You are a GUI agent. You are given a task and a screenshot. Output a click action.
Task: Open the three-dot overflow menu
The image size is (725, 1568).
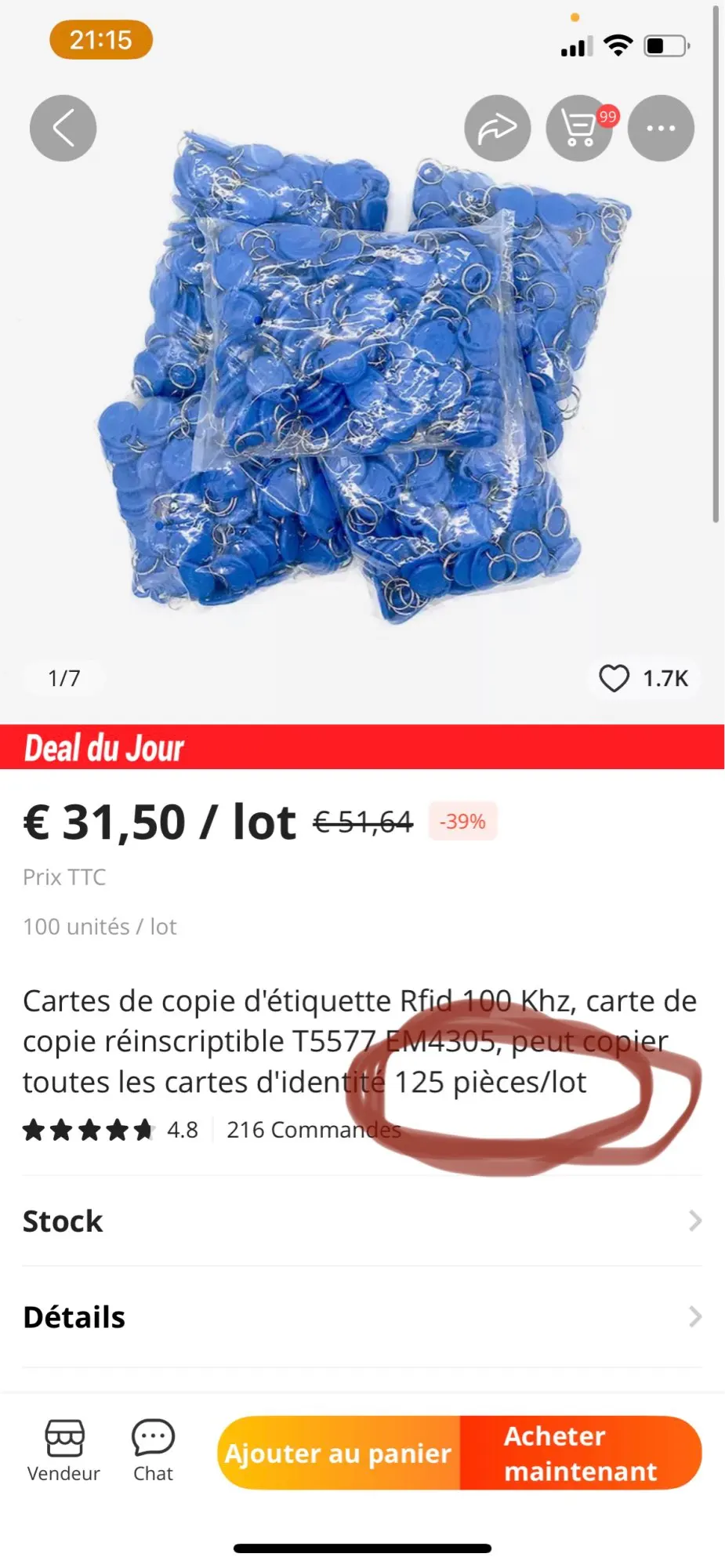pos(661,128)
